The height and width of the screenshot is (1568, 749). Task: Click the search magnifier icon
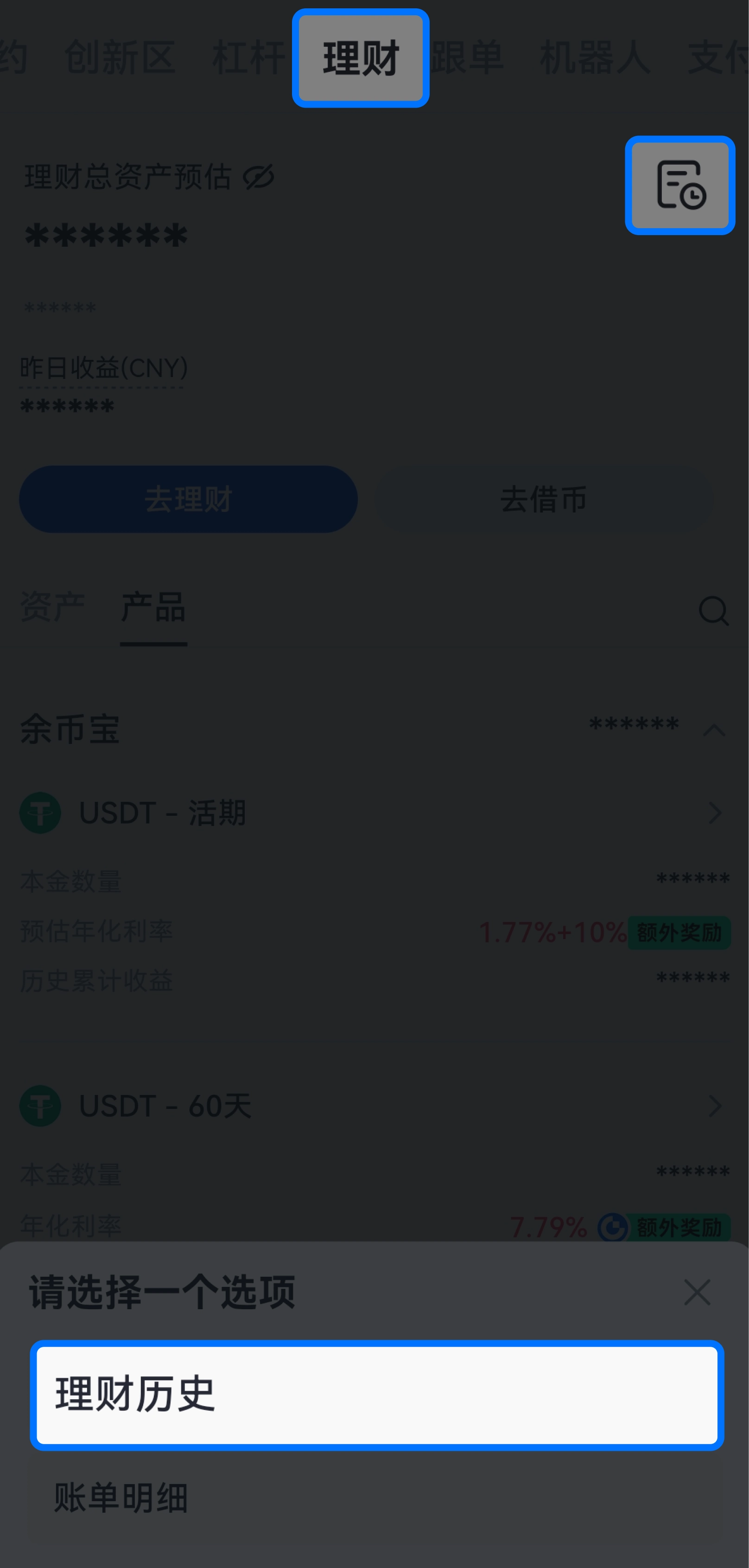click(713, 610)
